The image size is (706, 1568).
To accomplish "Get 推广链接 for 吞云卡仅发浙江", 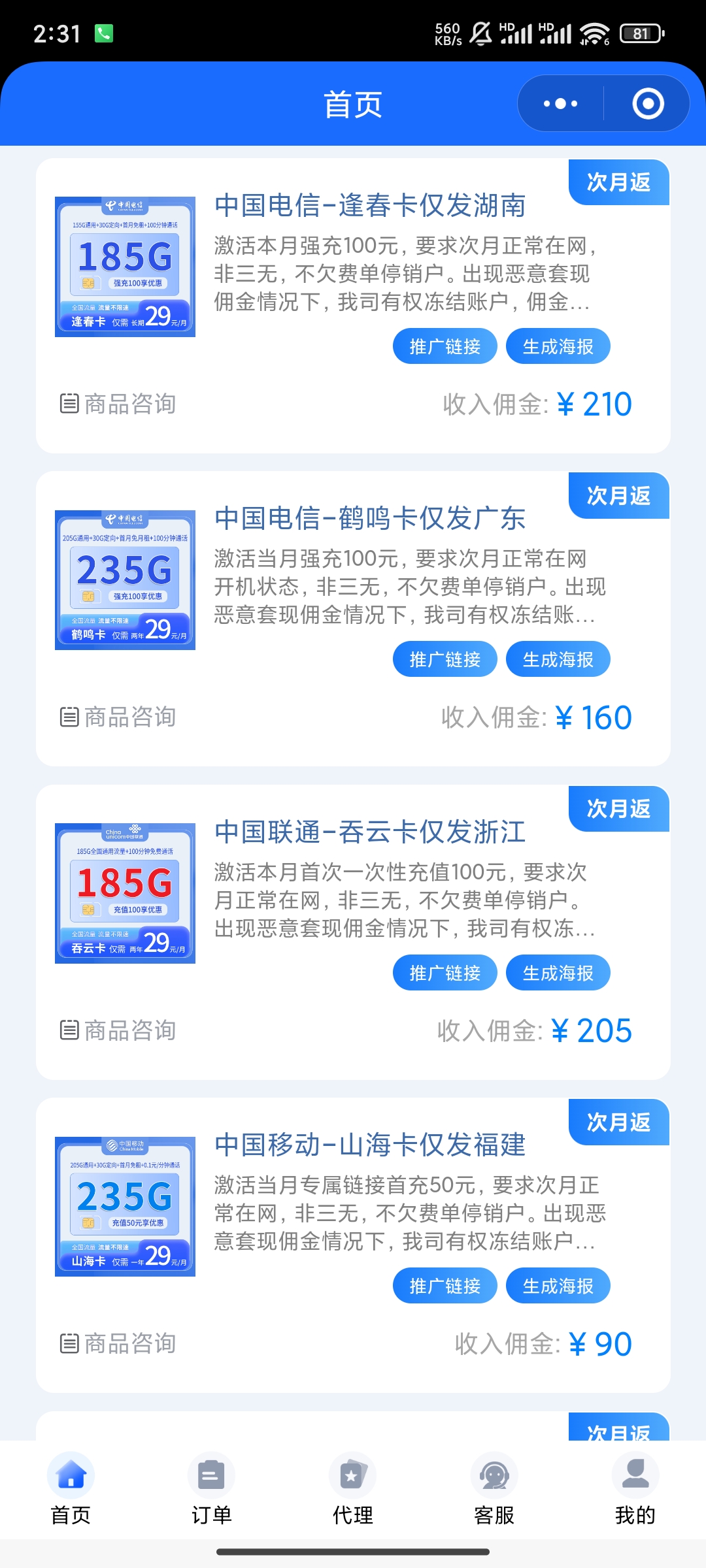I will pos(445,973).
